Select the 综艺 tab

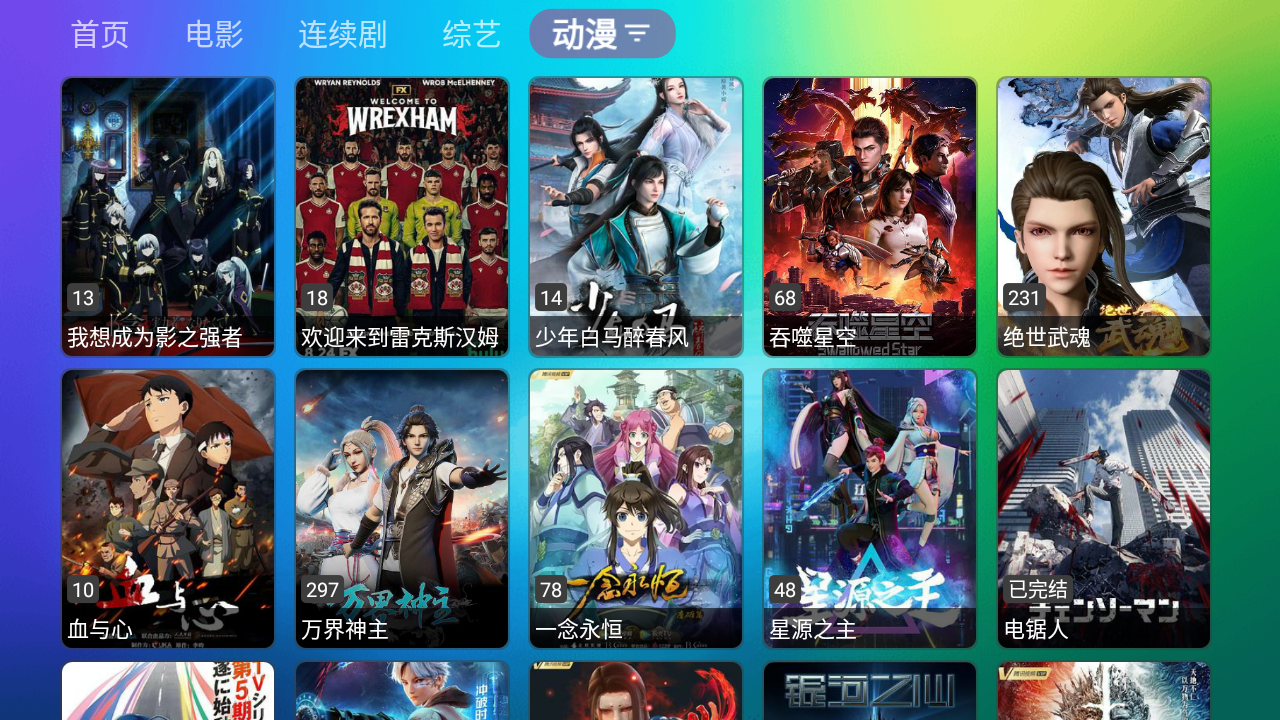(471, 35)
